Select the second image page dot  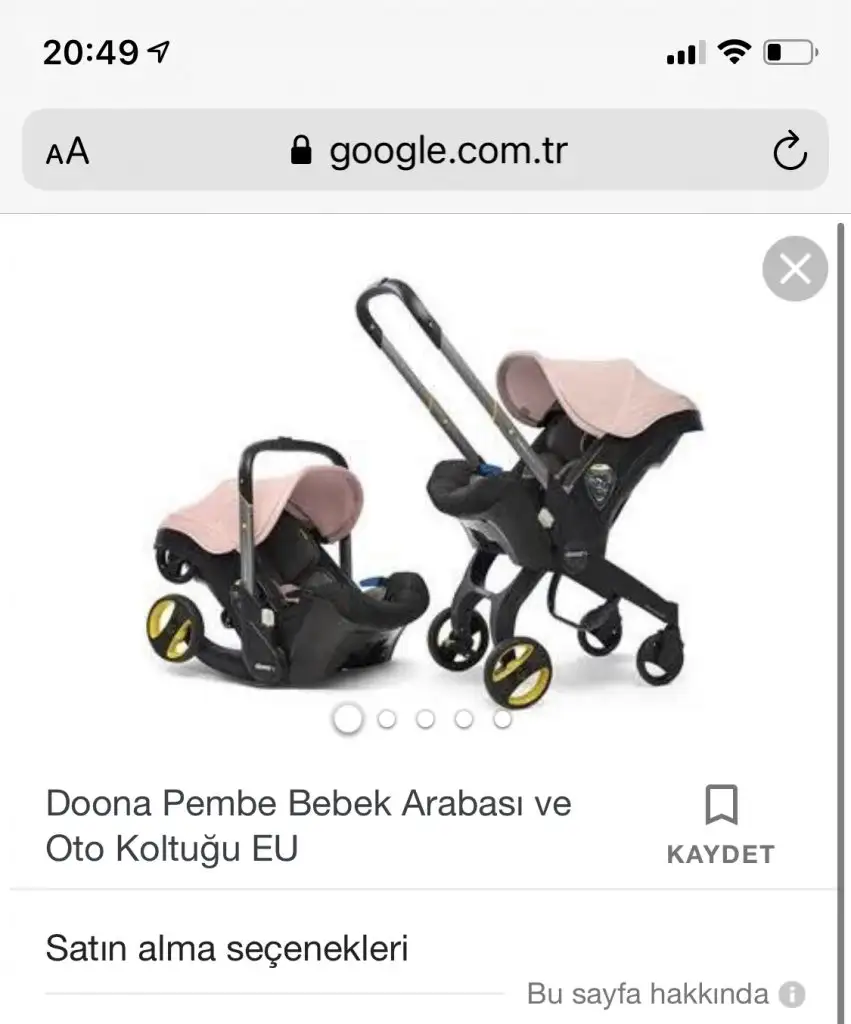387,718
